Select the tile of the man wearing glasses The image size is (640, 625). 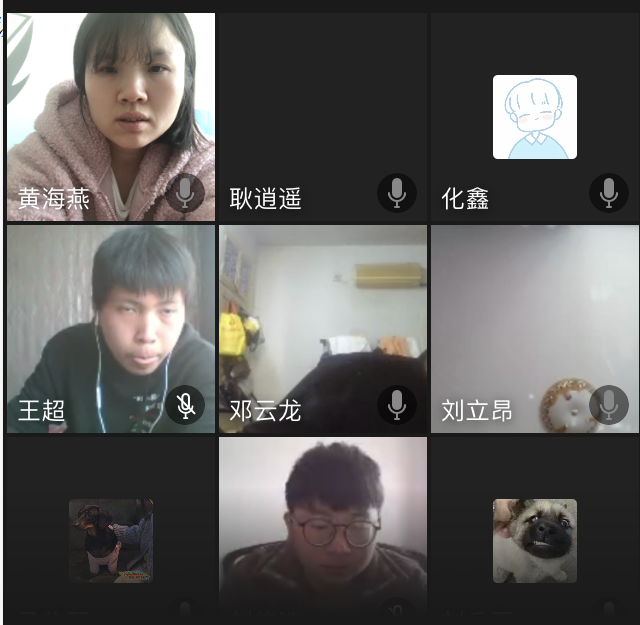[322, 530]
